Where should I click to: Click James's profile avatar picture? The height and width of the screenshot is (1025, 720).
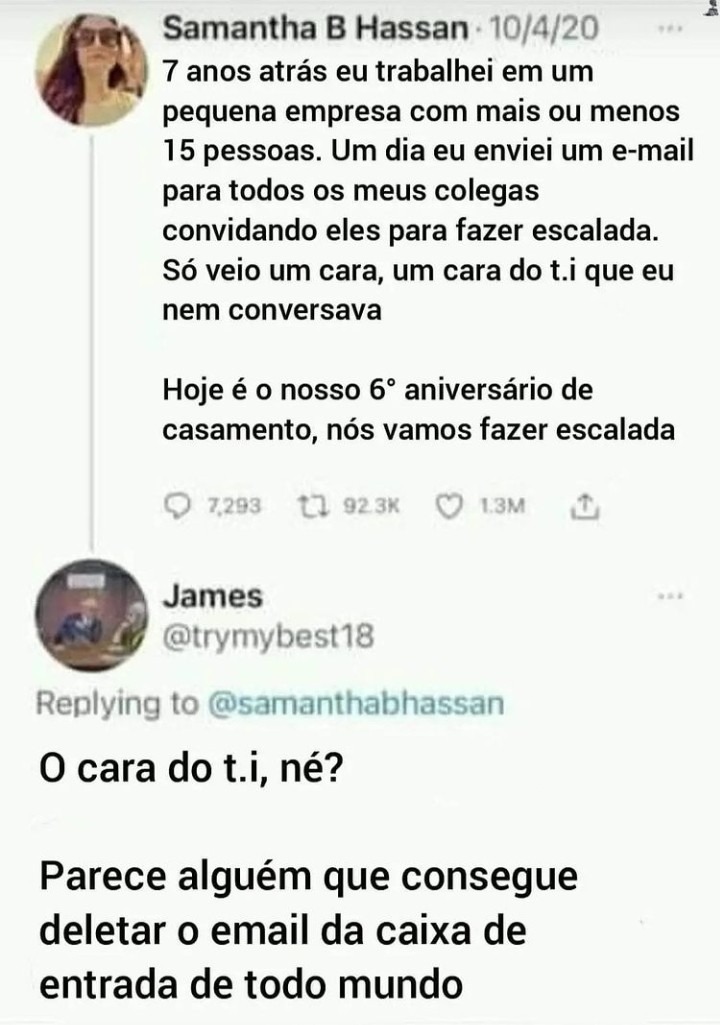click(x=86, y=612)
